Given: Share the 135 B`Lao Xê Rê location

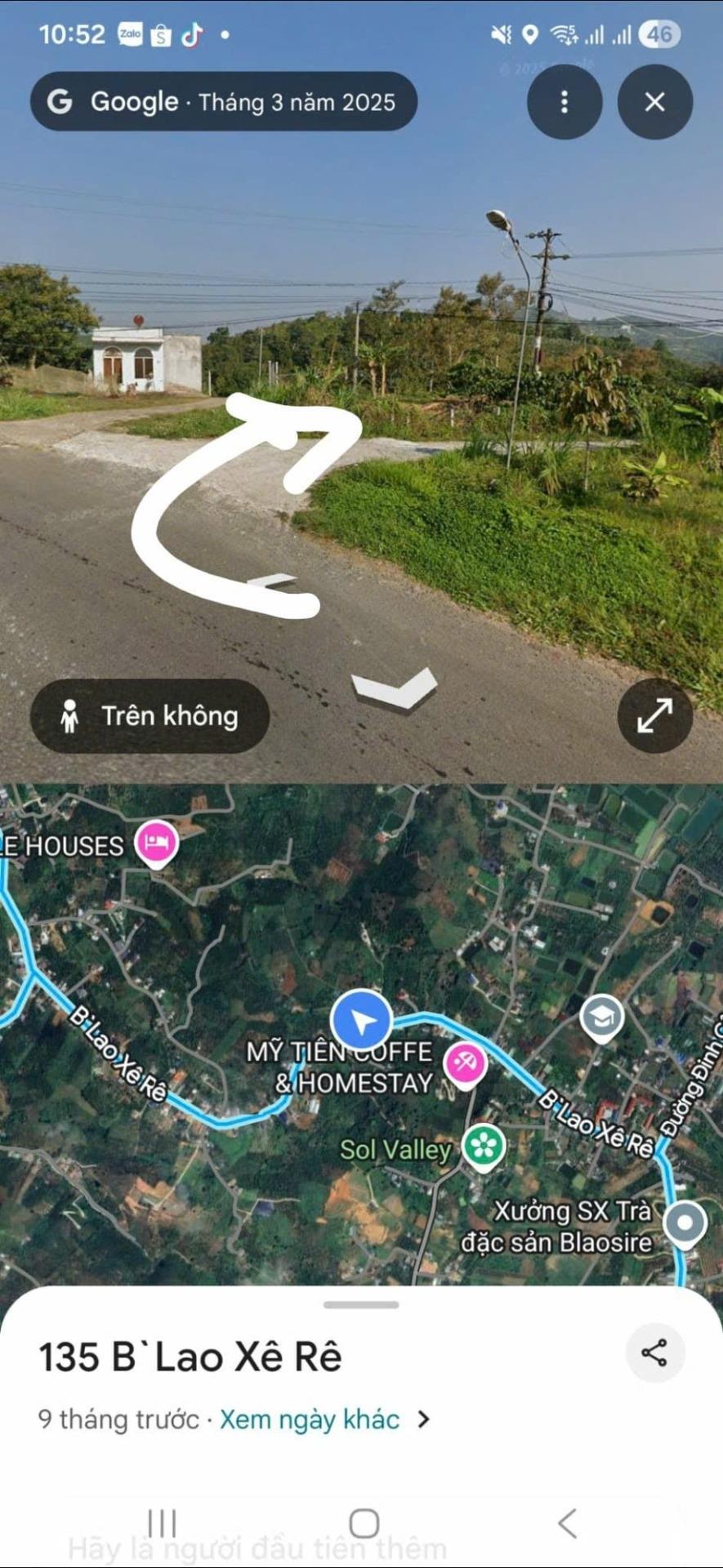Looking at the screenshot, I should [654, 1353].
